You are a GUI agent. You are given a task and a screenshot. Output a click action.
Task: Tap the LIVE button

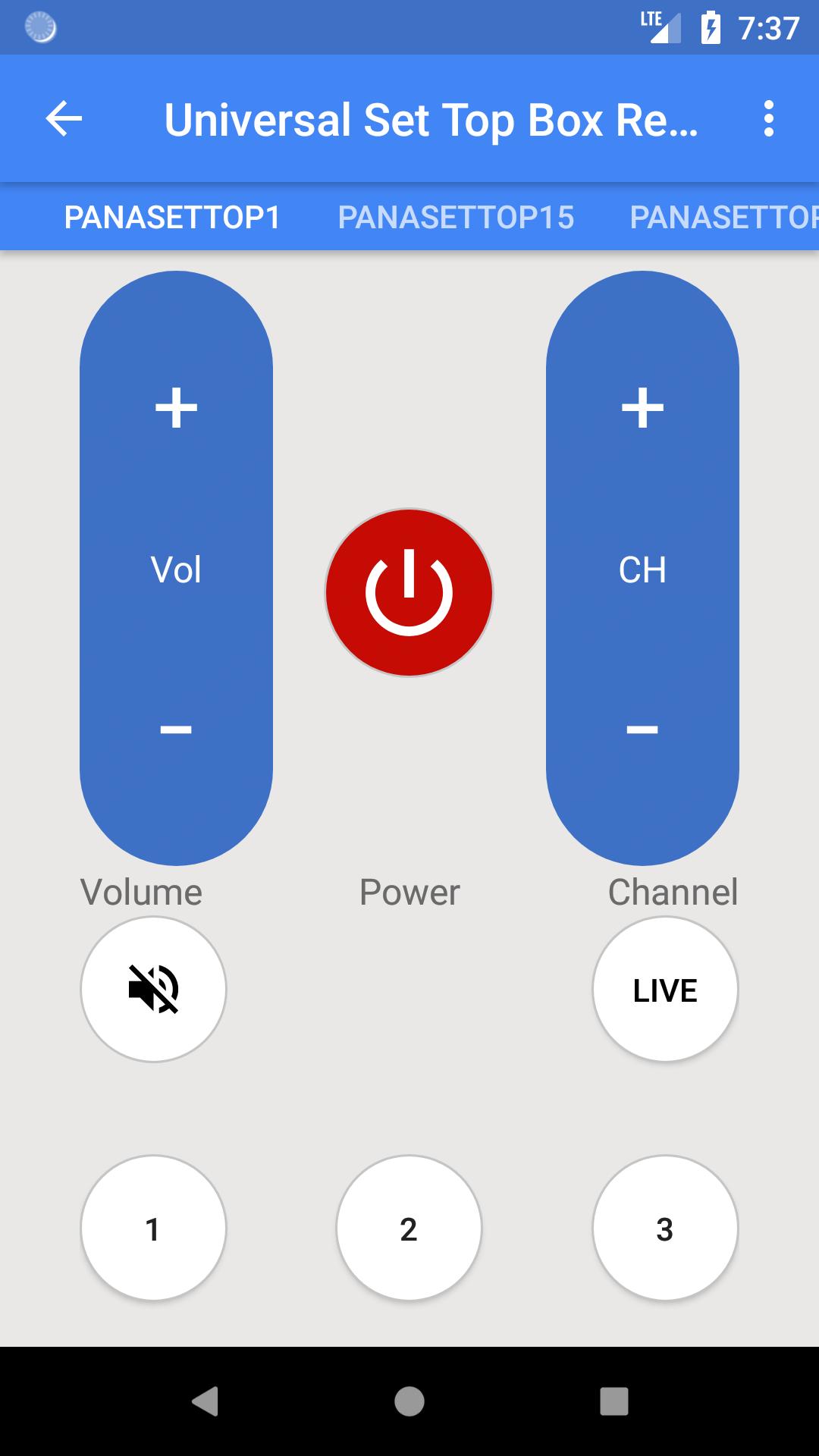[665, 989]
